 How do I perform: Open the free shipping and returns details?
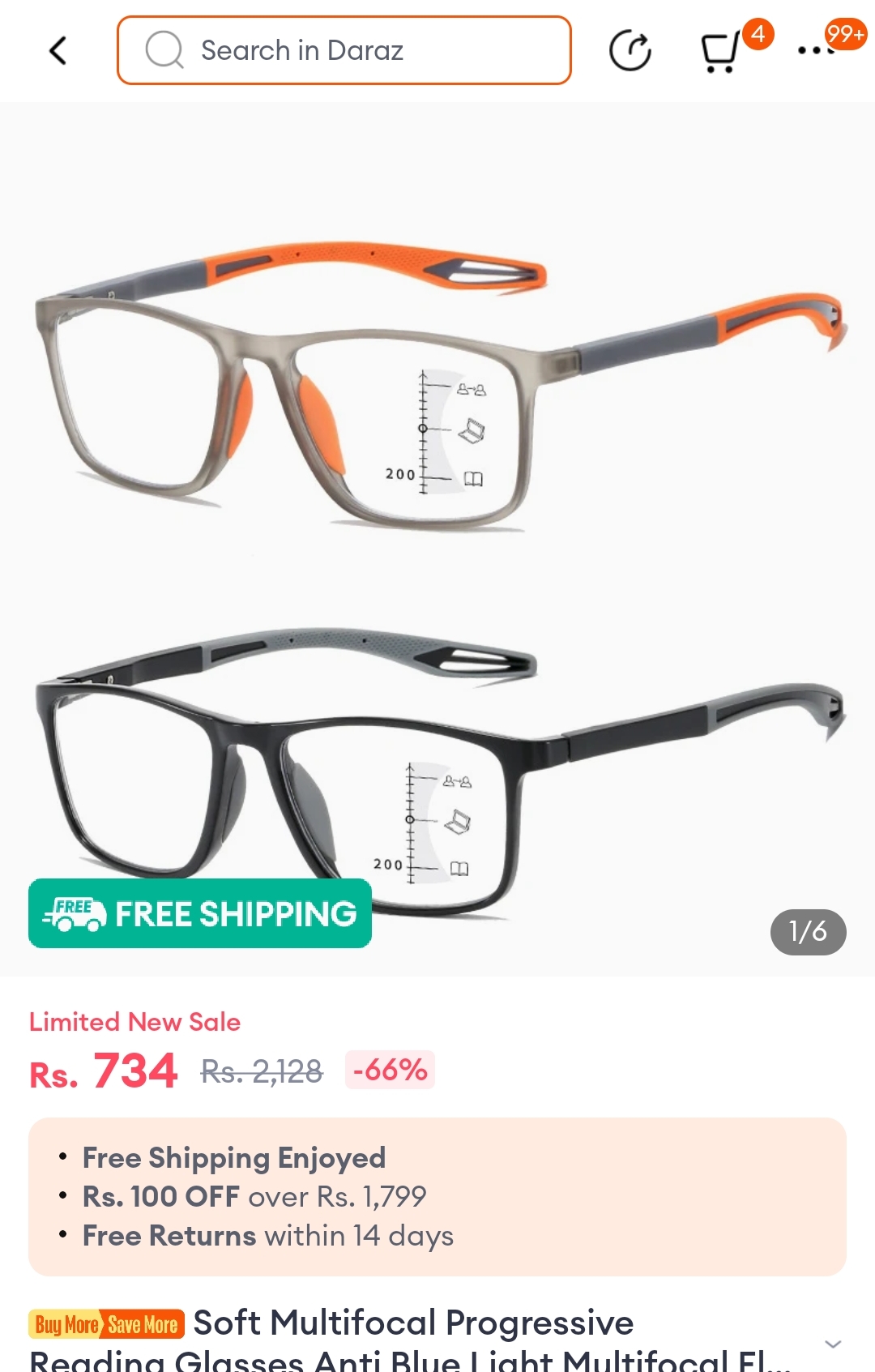(437, 1196)
